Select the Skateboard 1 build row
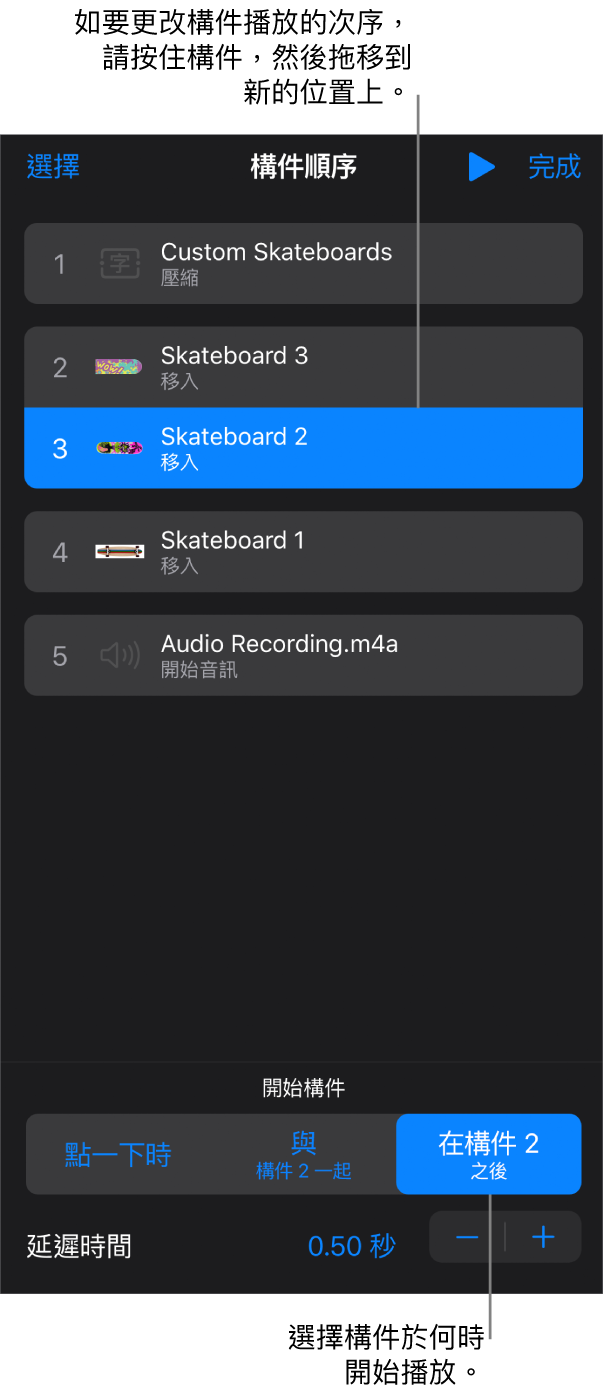This screenshot has width=603, height=1388. (303, 551)
